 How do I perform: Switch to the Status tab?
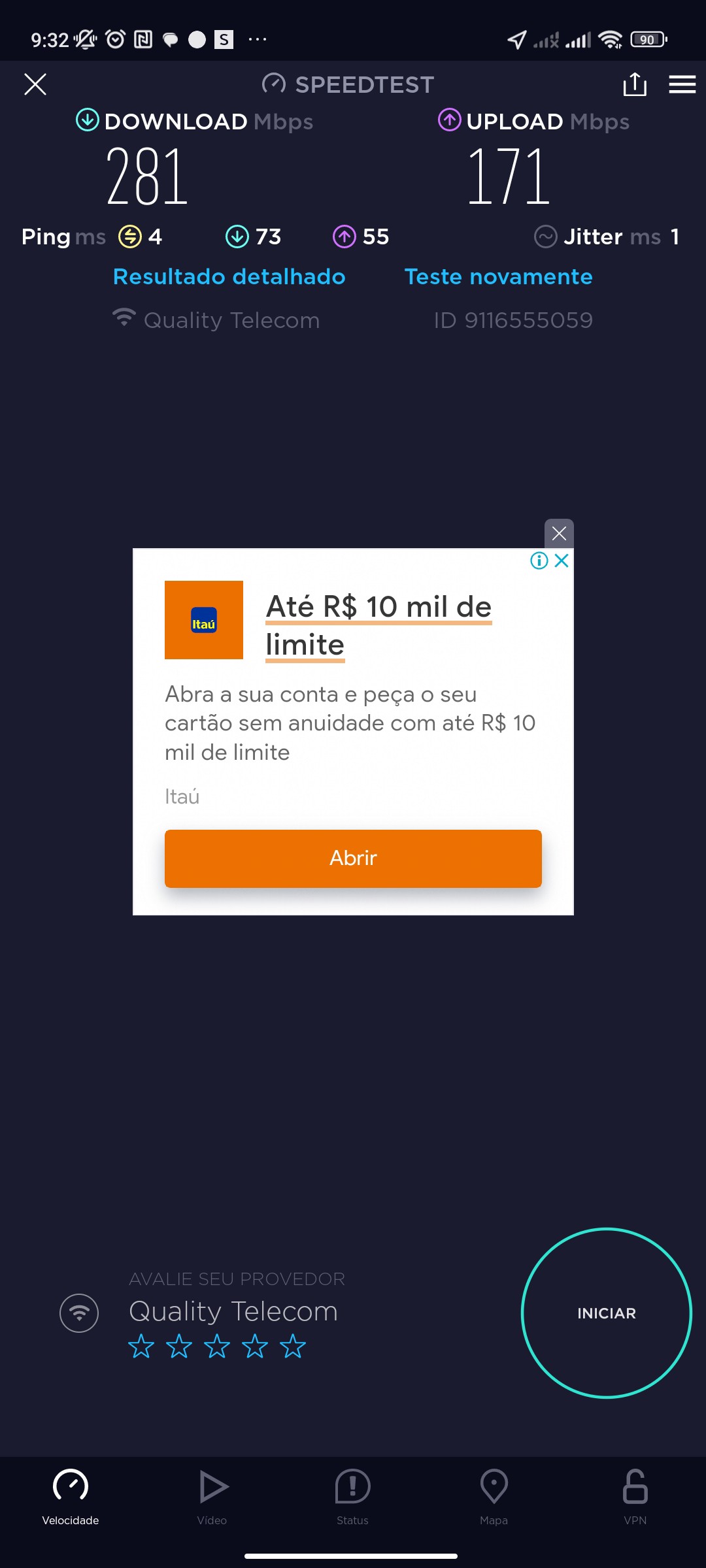pyautogui.click(x=352, y=1496)
